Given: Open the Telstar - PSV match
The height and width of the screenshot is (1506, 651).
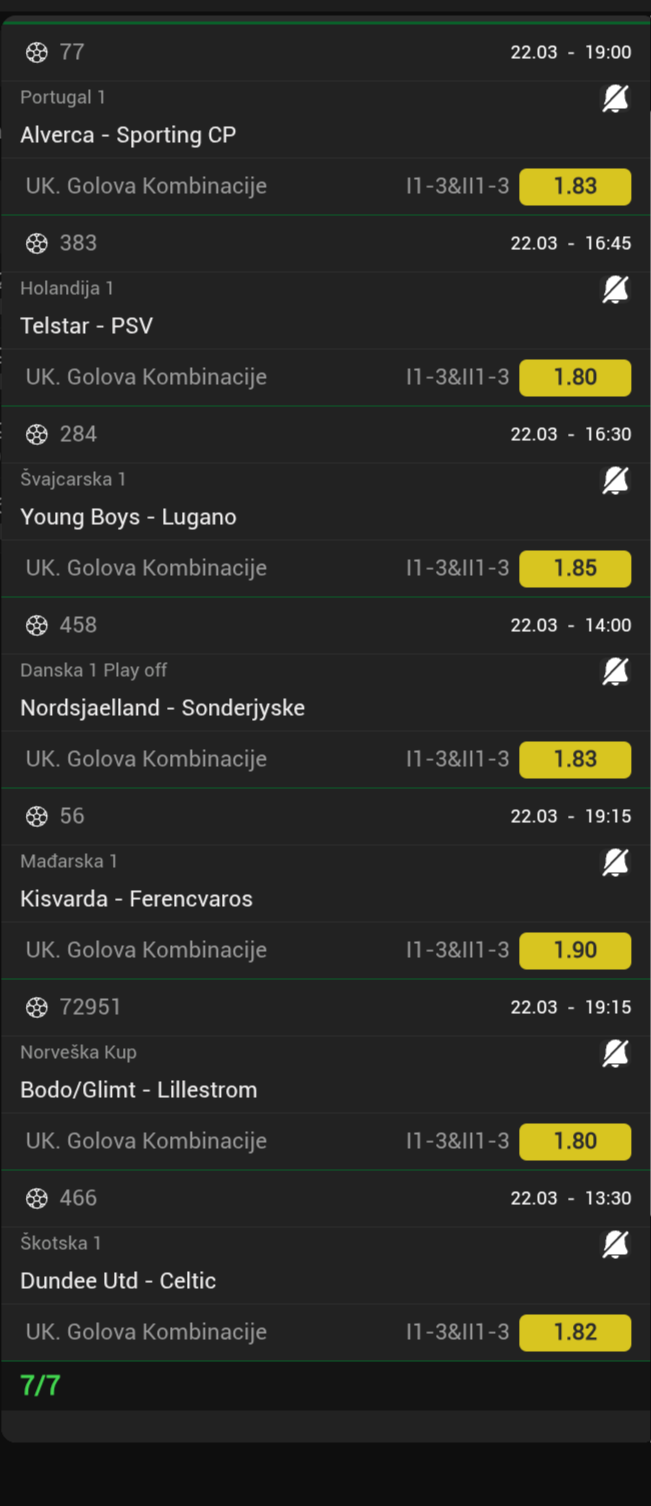Looking at the screenshot, I should pos(86,326).
